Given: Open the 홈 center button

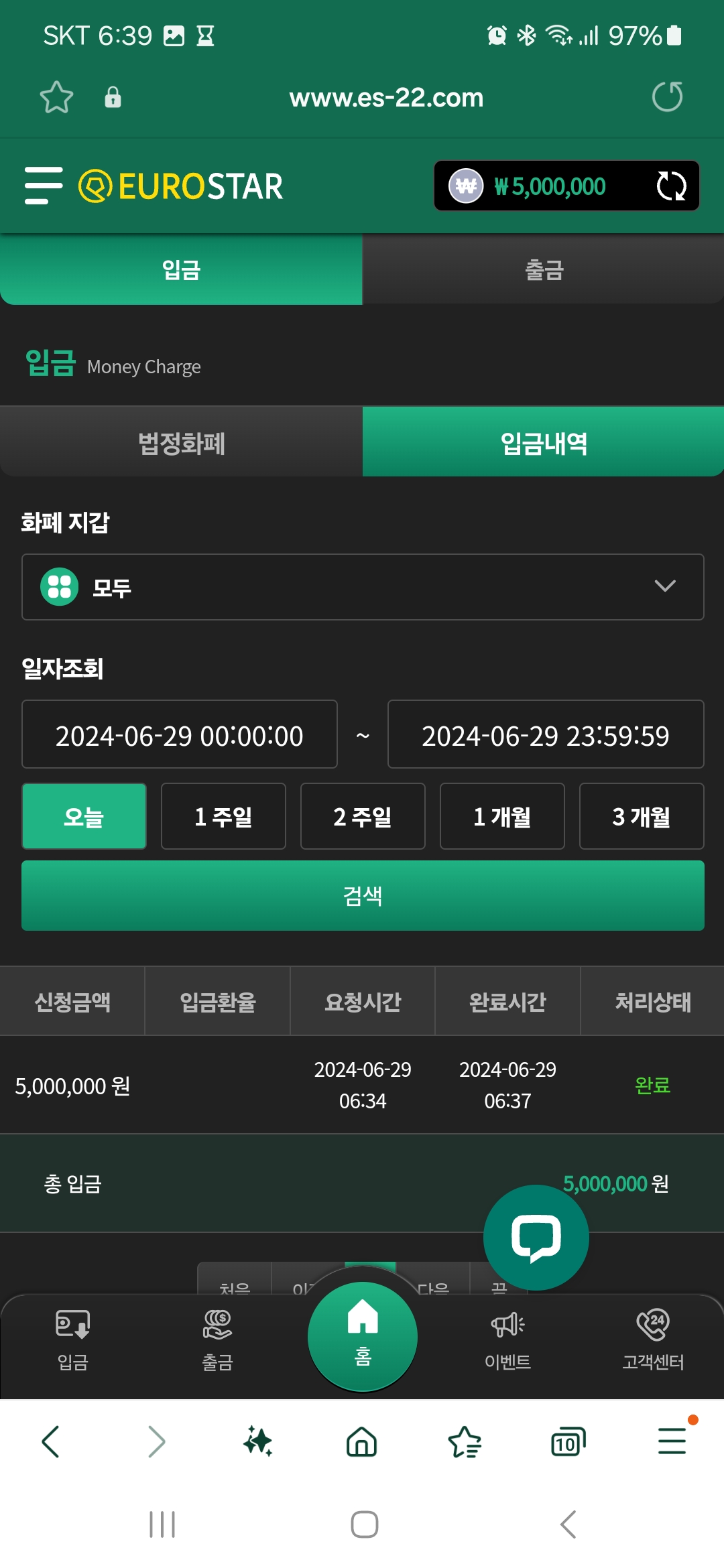Looking at the screenshot, I should pos(363,1336).
